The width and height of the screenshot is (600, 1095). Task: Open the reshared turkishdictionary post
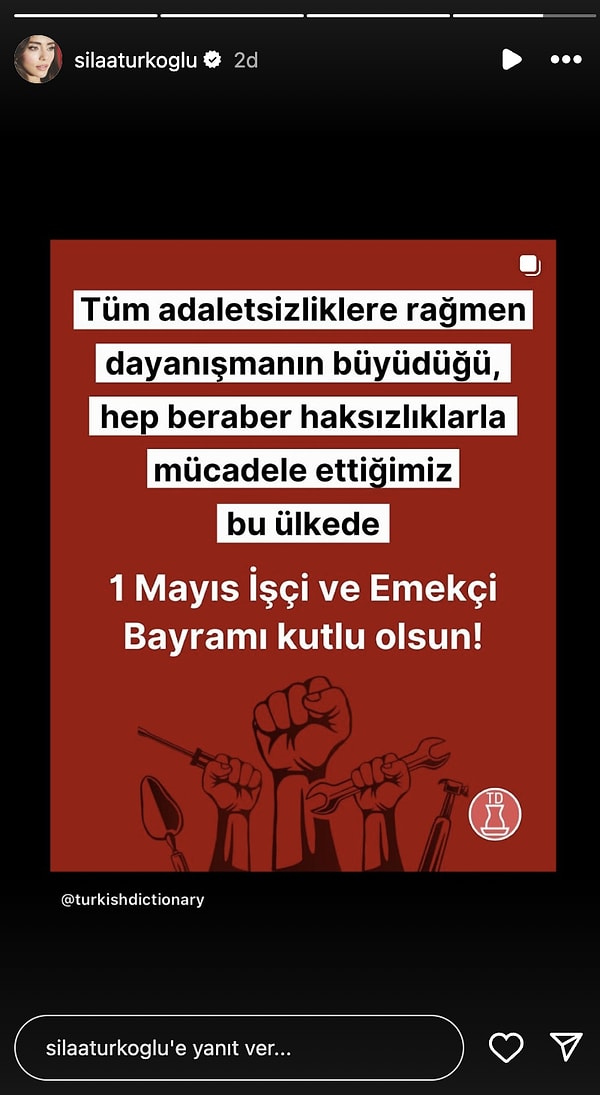(303, 555)
